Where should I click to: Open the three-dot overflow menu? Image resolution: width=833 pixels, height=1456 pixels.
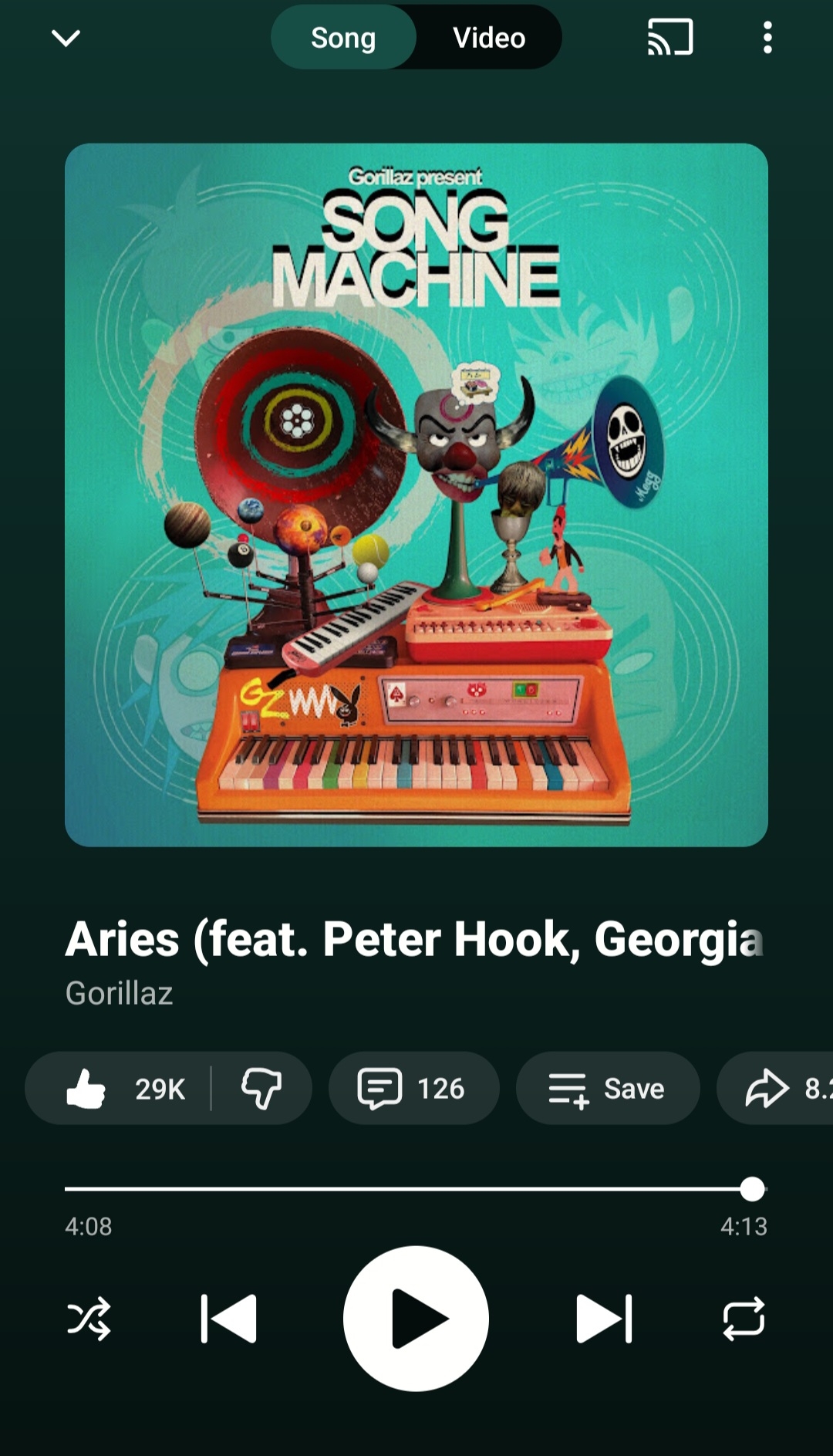(x=767, y=38)
